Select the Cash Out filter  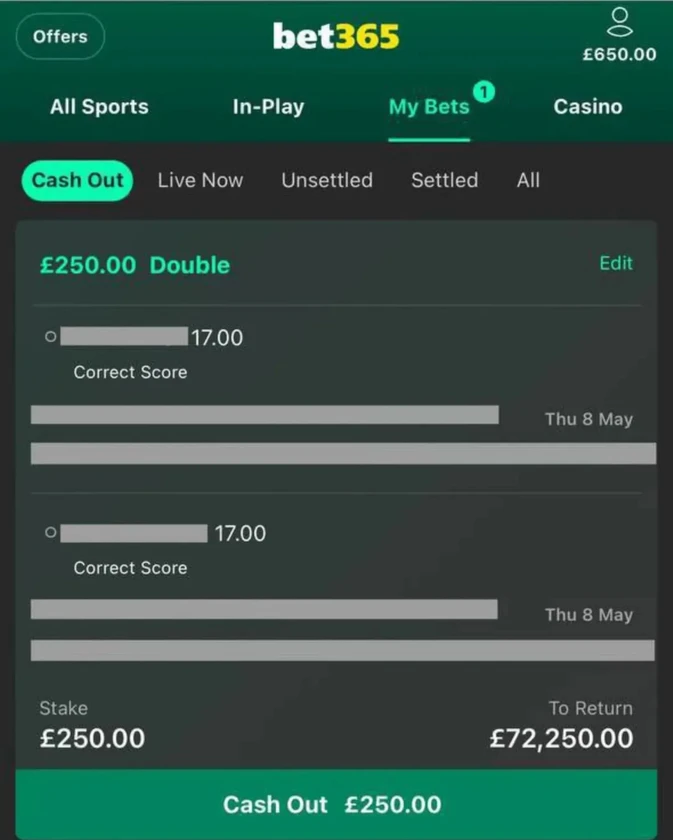[x=77, y=181]
